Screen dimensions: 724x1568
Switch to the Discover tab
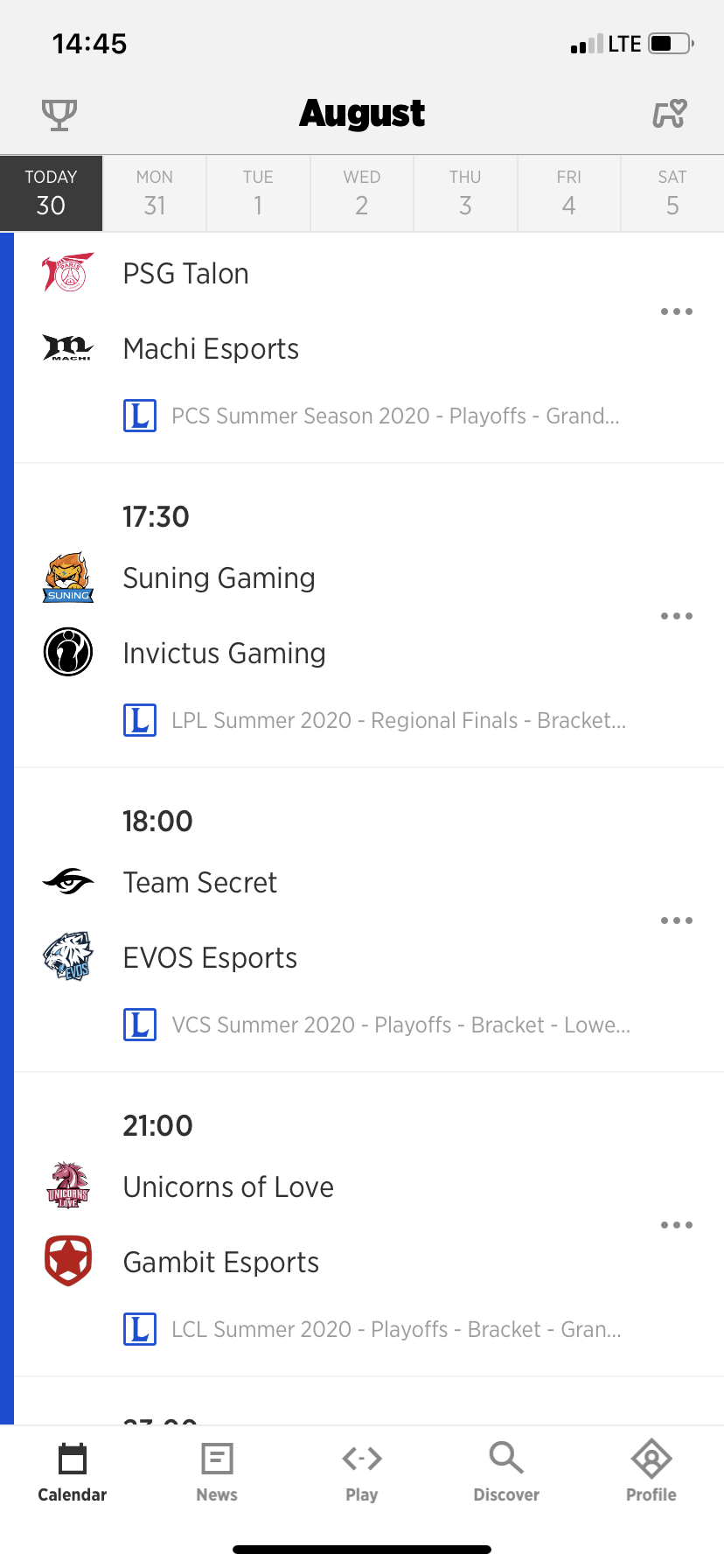coord(506,1473)
